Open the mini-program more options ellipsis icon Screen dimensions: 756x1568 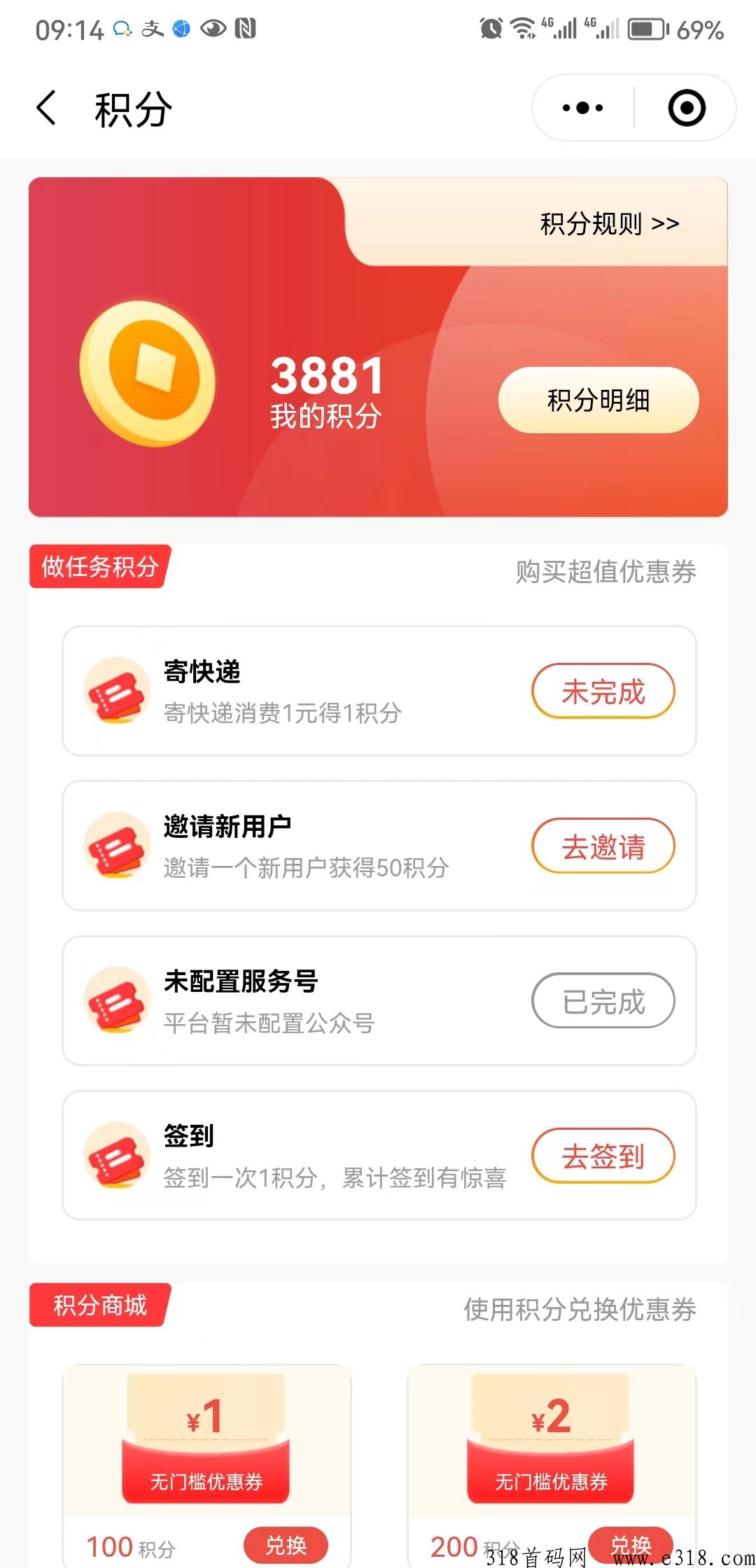tap(581, 107)
